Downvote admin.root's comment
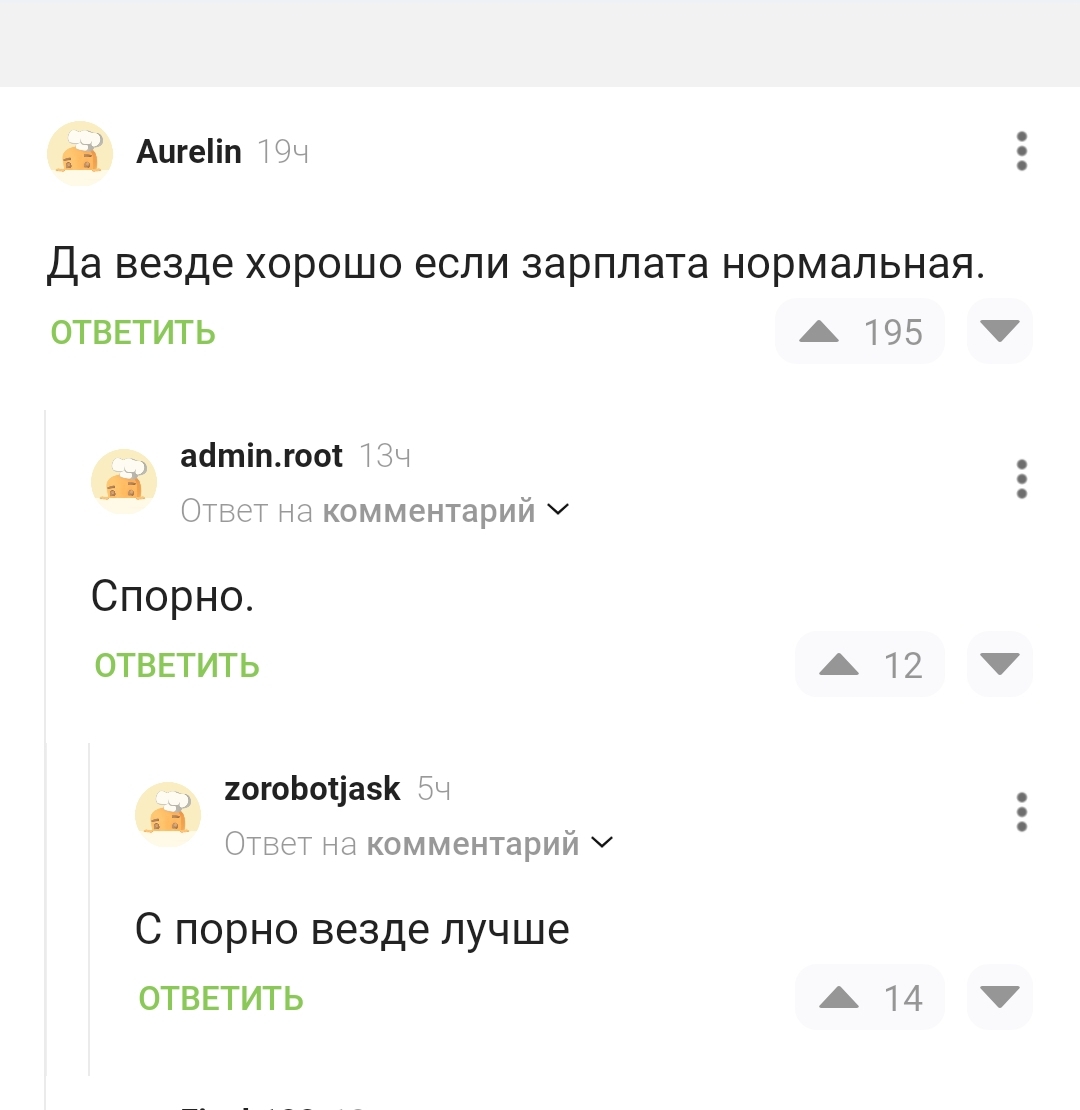 (x=999, y=664)
